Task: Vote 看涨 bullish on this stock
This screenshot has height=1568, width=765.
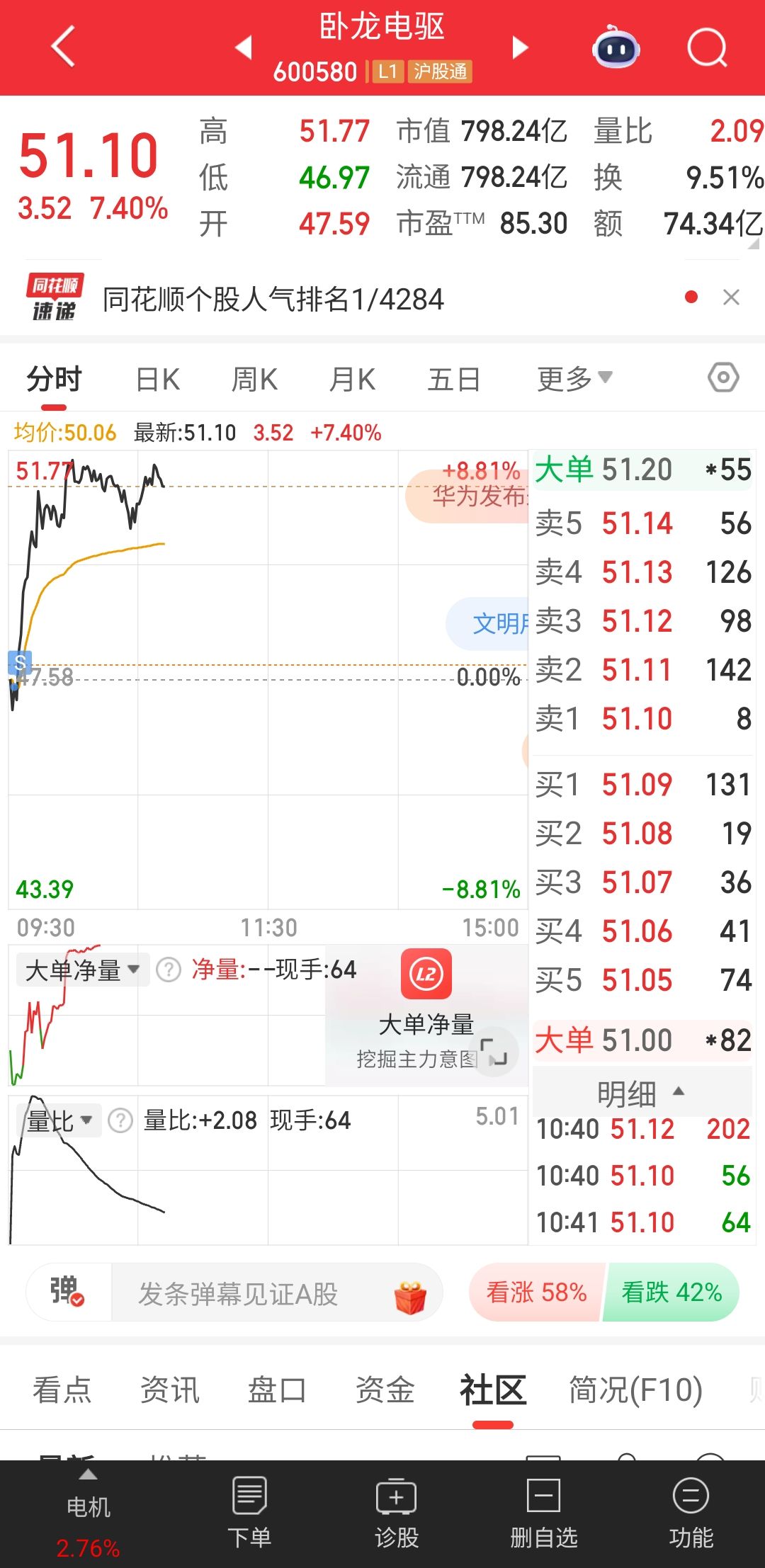Action: coord(536,1293)
